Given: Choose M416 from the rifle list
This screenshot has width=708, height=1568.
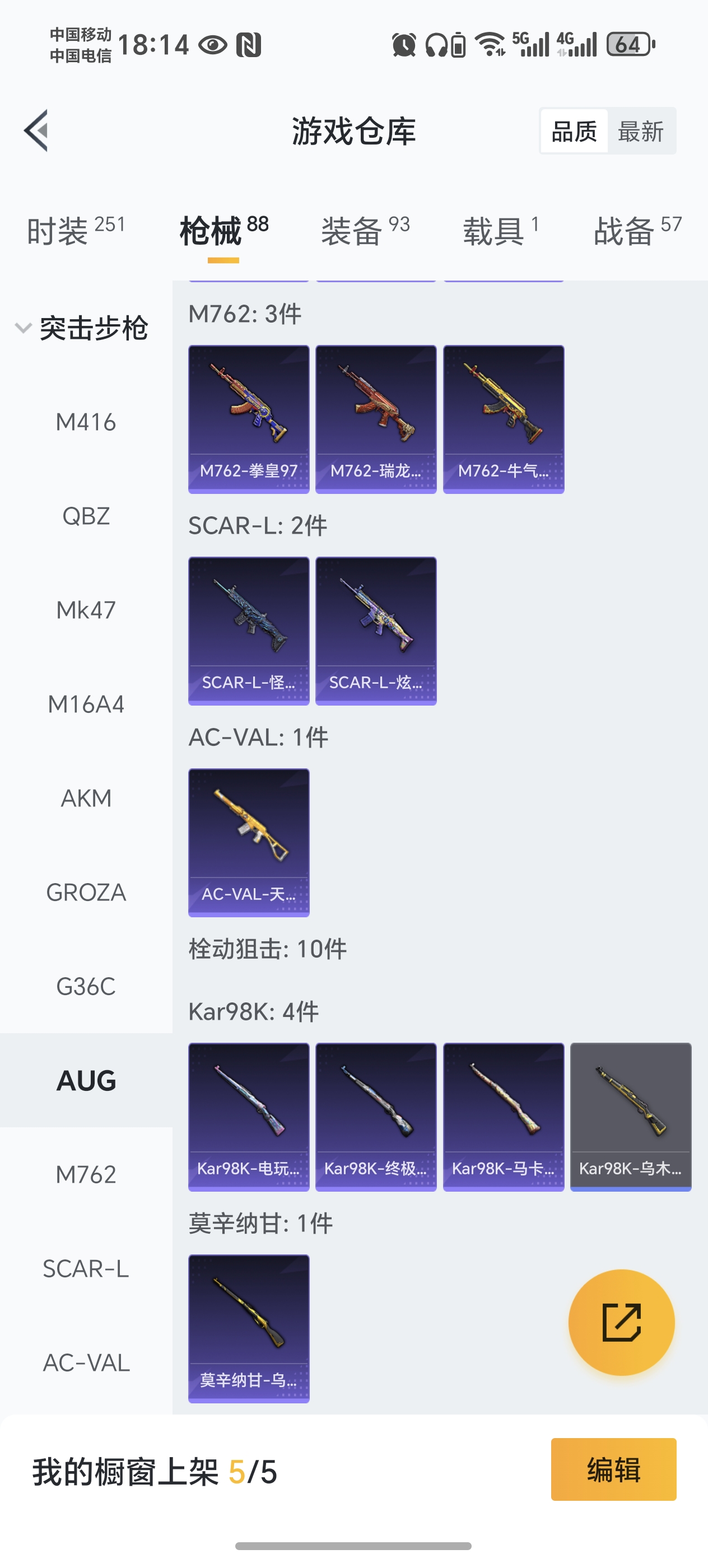Looking at the screenshot, I should click(x=86, y=422).
